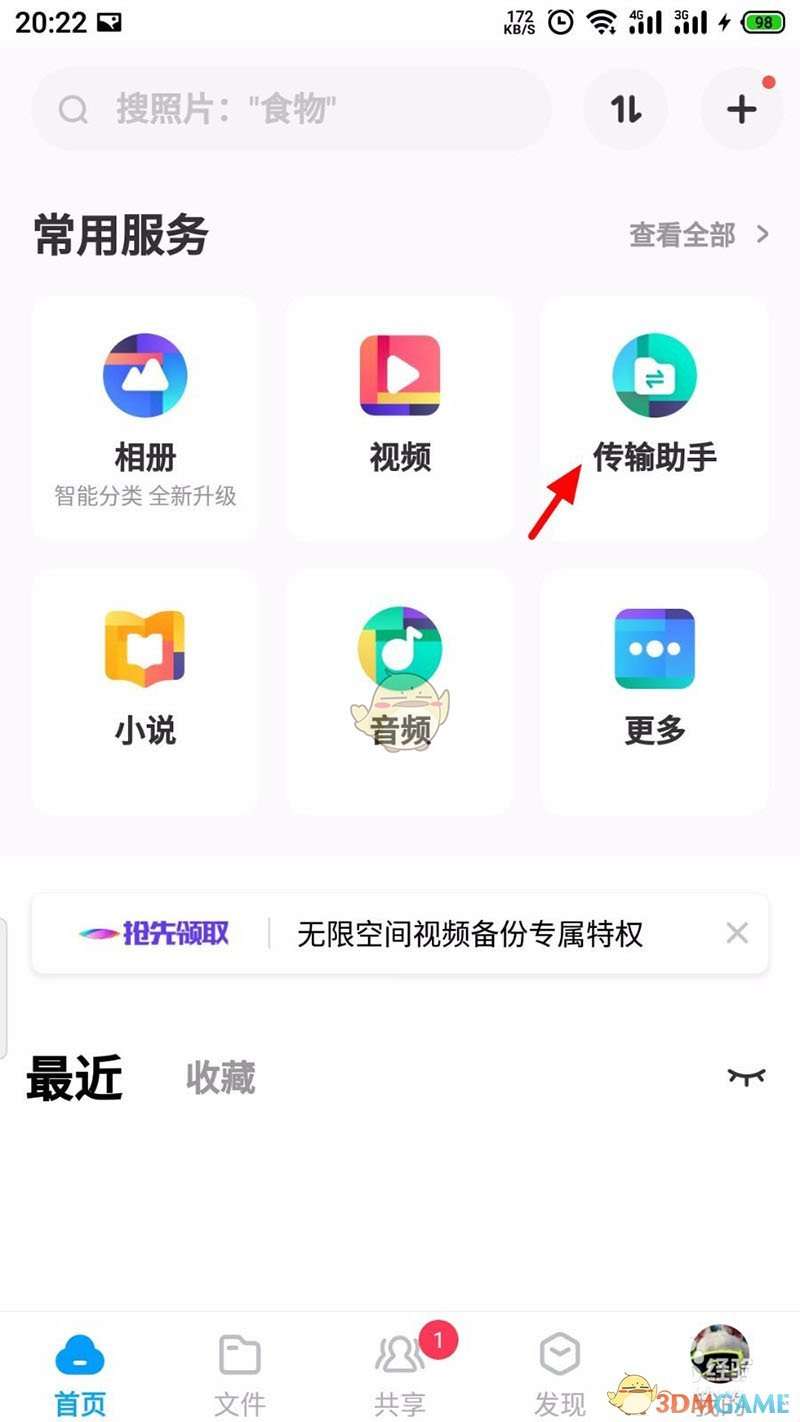The image size is (800, 1422).
Task: Open 更多 for more services
Action: click(x=654, y=690)
